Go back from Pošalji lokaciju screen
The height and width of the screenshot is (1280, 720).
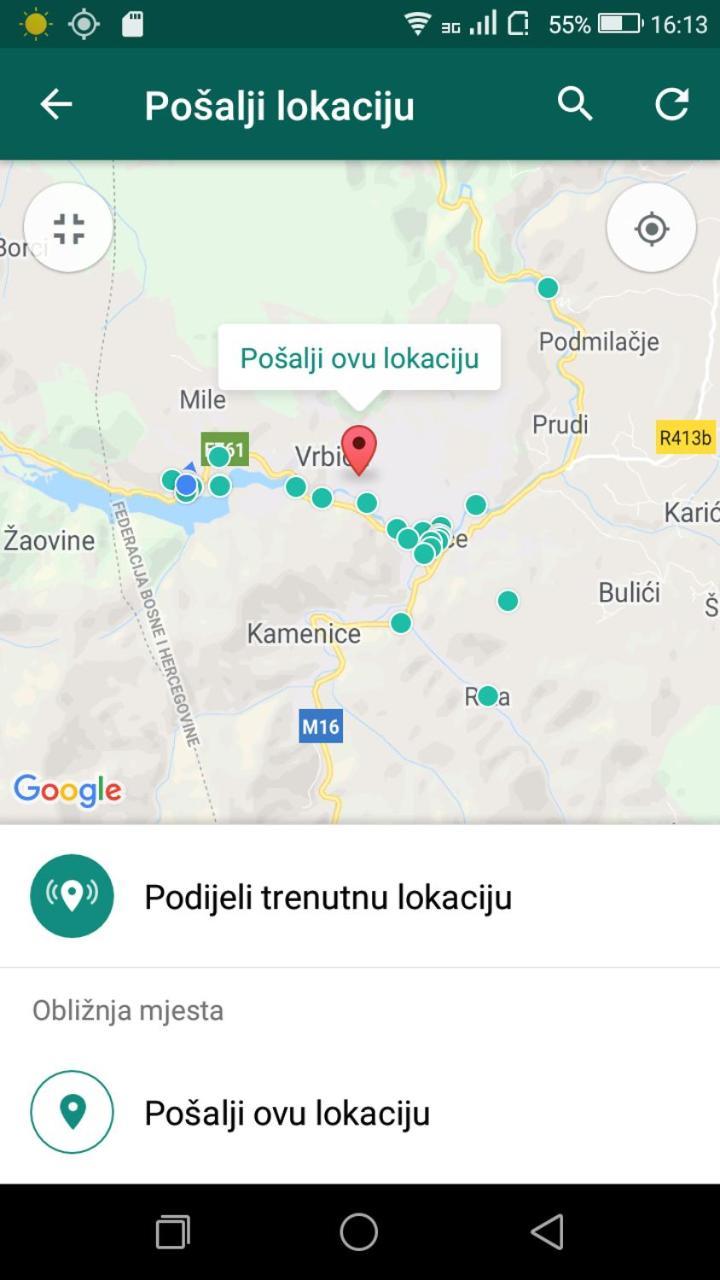pos(56,104)
